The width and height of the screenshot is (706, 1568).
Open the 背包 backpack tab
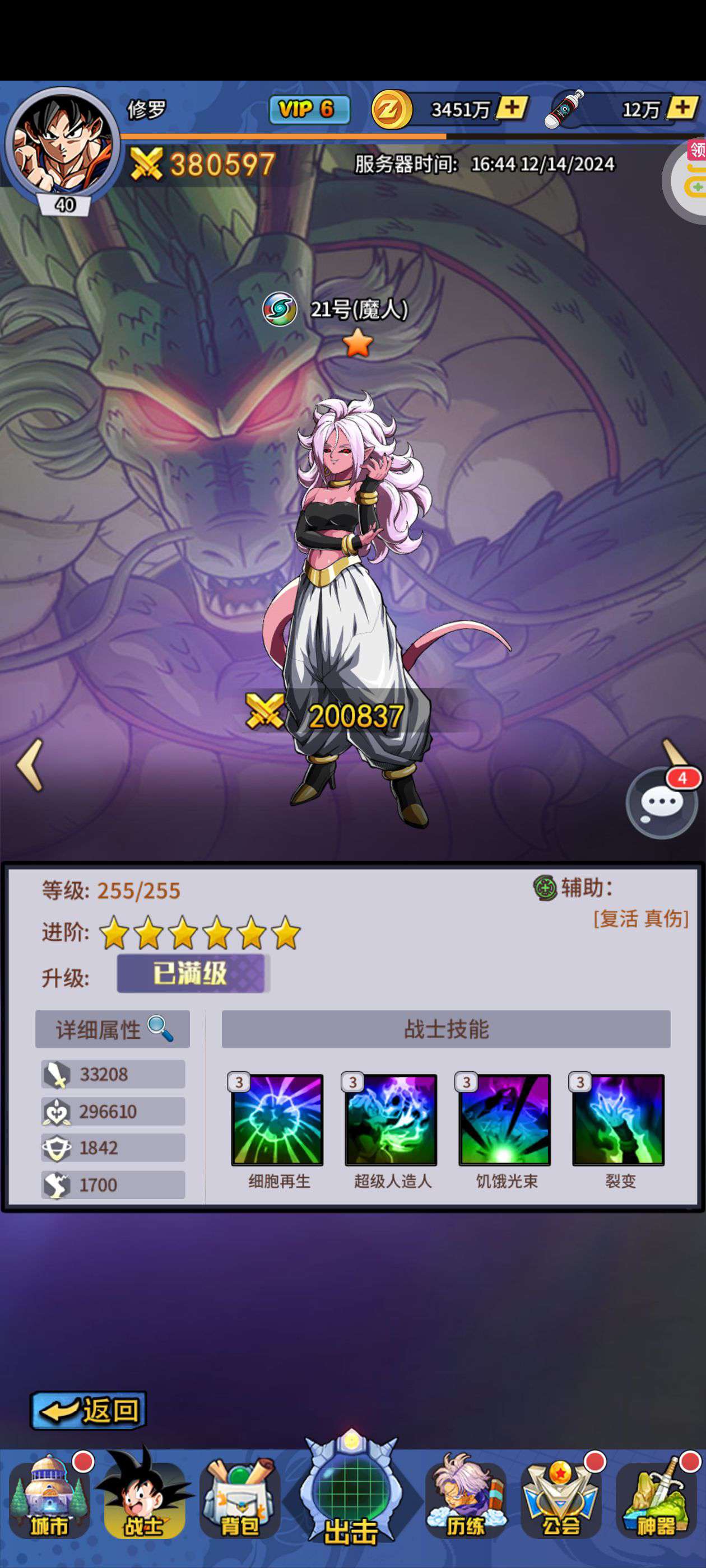(x=239, y=1499)
